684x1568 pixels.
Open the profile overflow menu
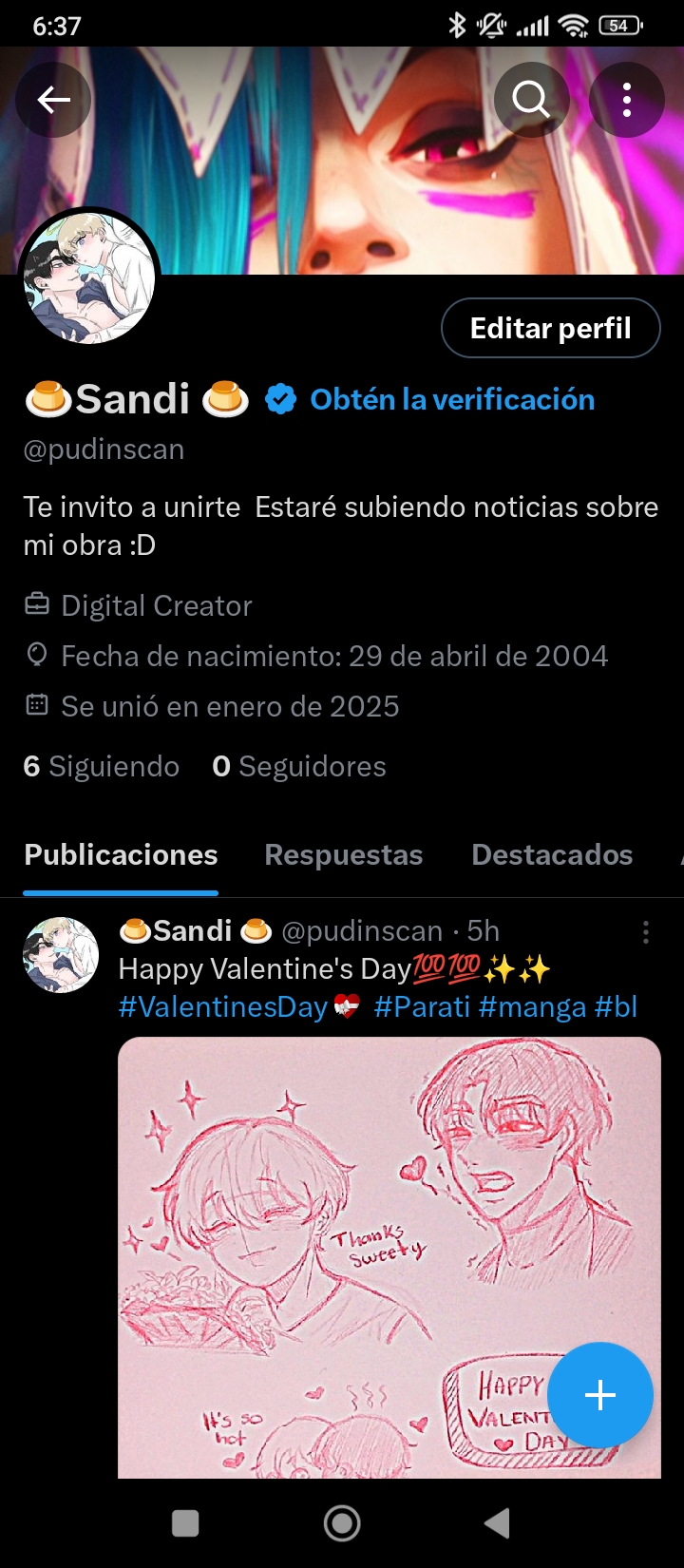point(627,100)
